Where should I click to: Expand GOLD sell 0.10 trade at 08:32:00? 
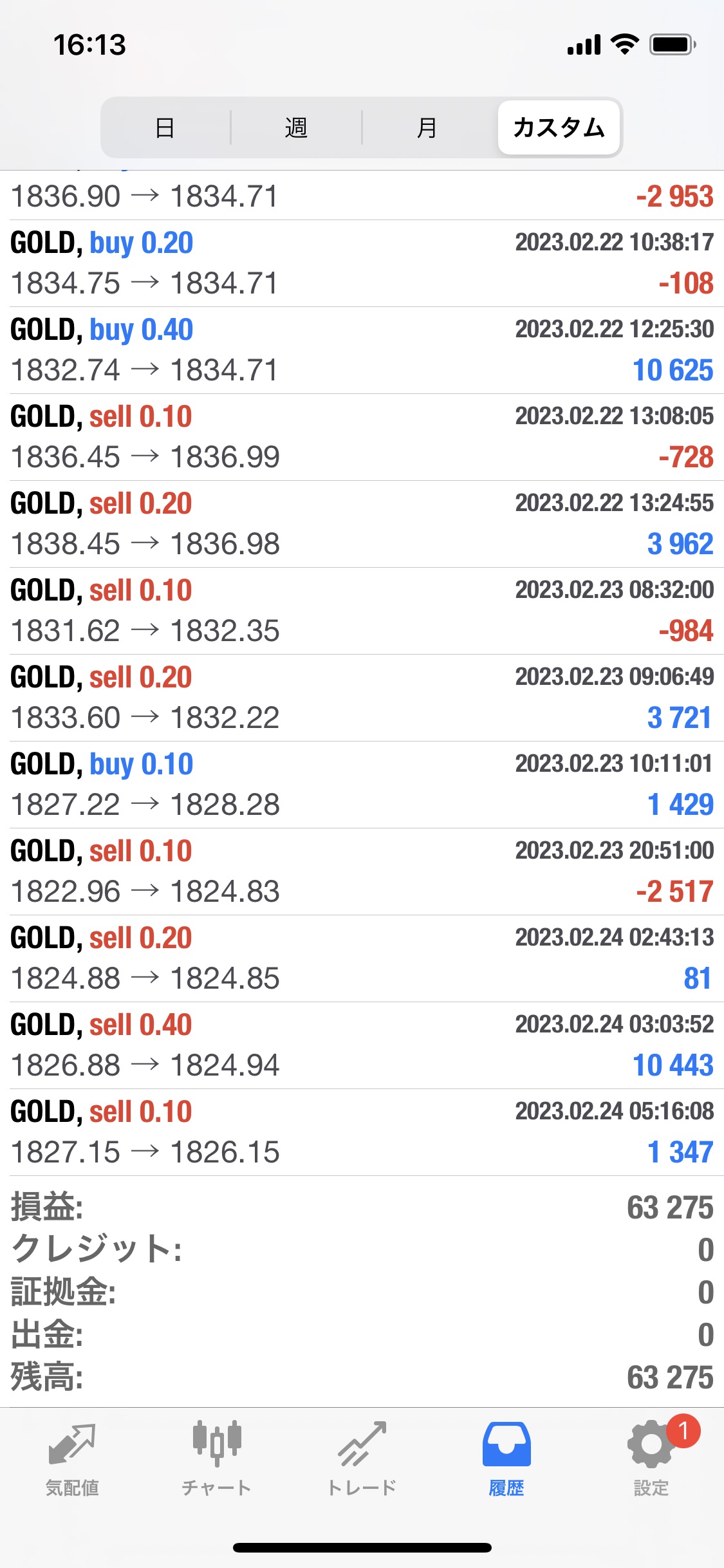362,611
